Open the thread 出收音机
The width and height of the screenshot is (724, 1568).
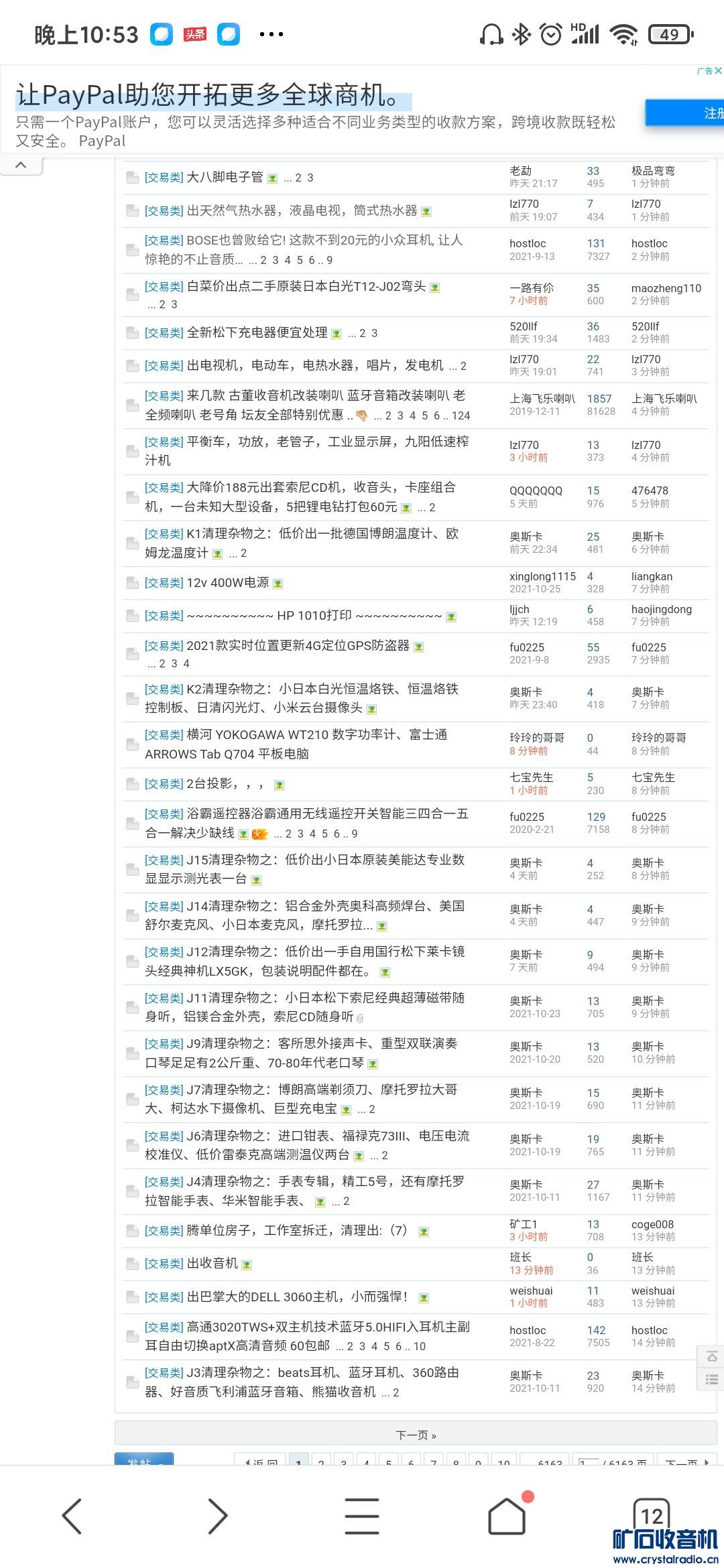coord(212,1264)
